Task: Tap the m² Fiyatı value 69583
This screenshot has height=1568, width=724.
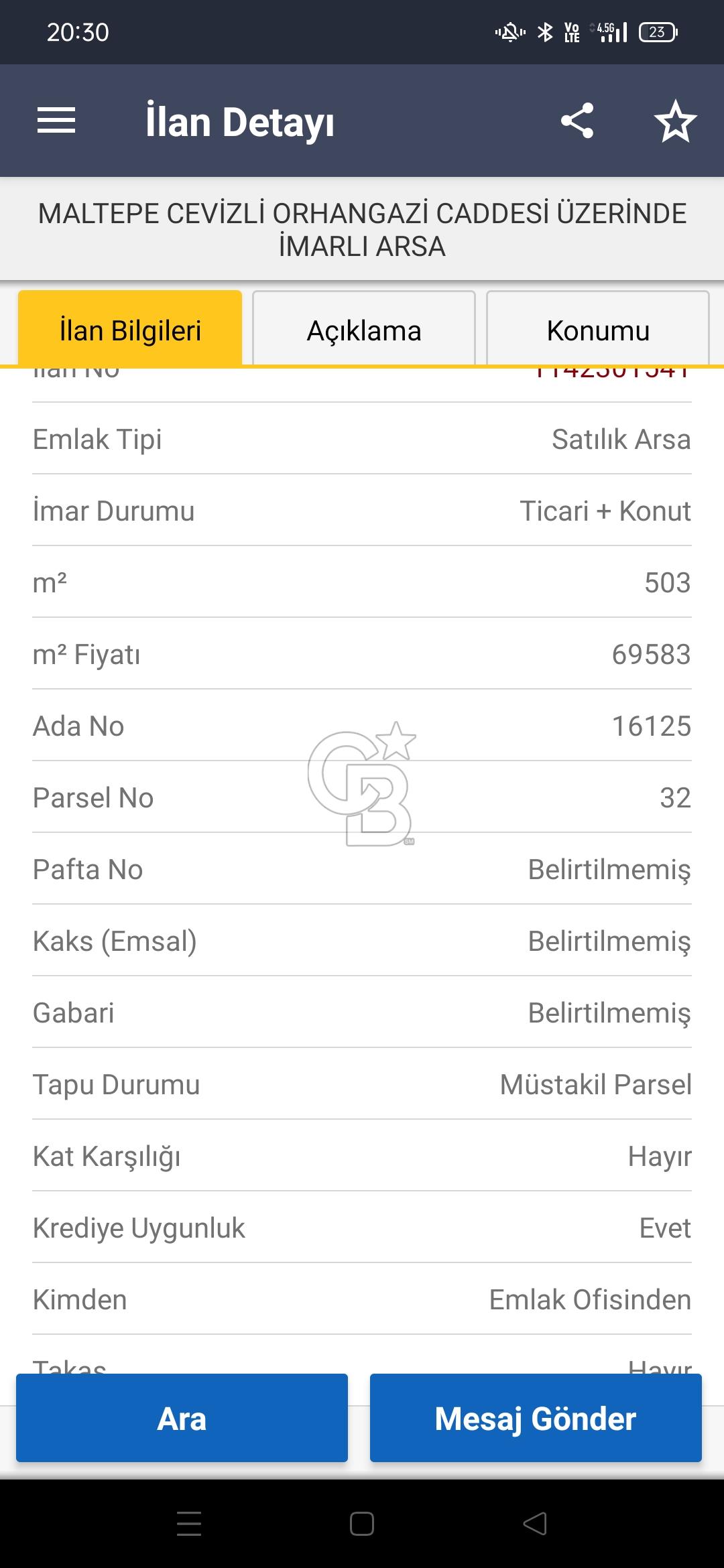Action: click(652, 655)
